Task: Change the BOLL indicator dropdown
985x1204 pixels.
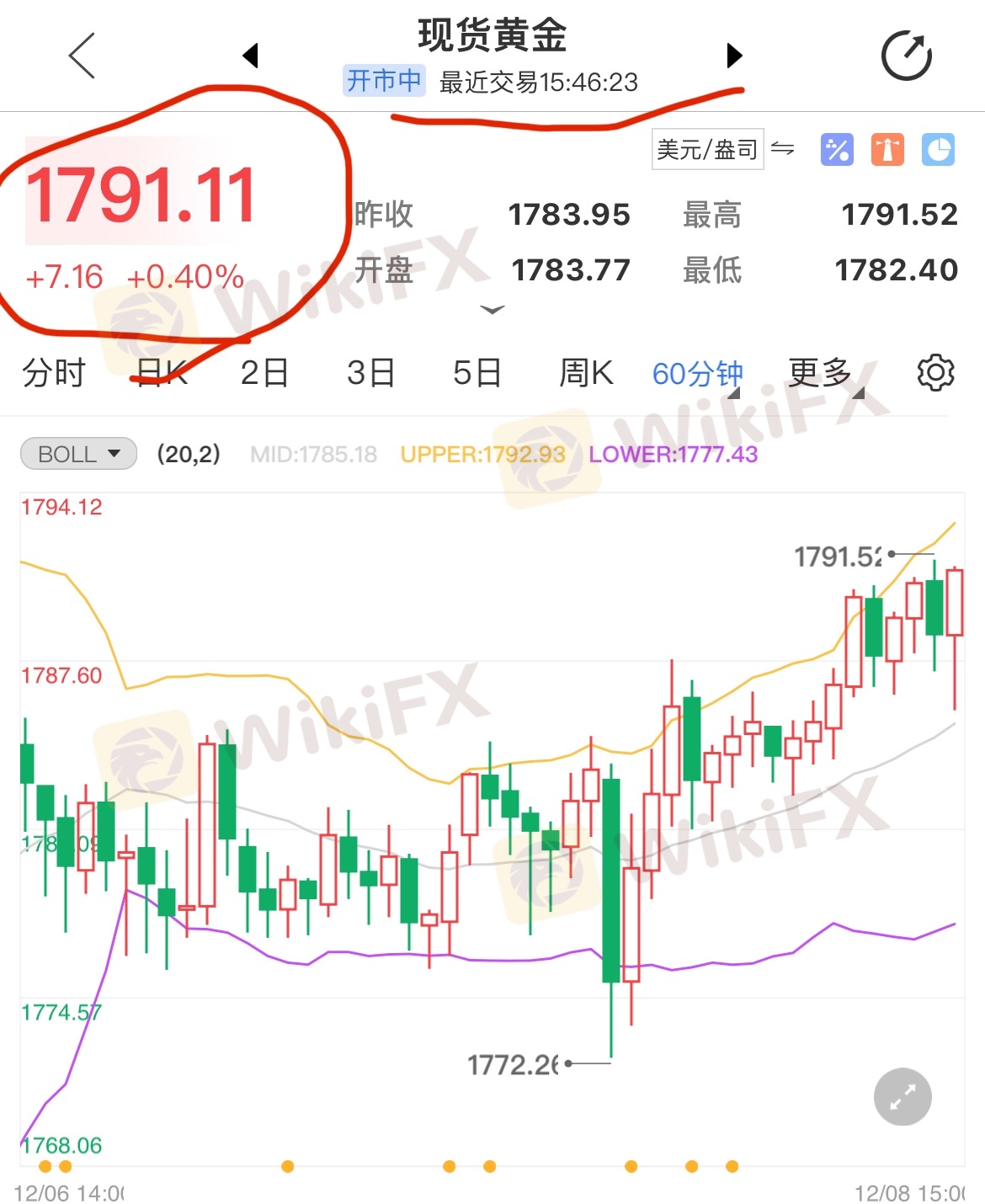Action: tap(78, 454)
